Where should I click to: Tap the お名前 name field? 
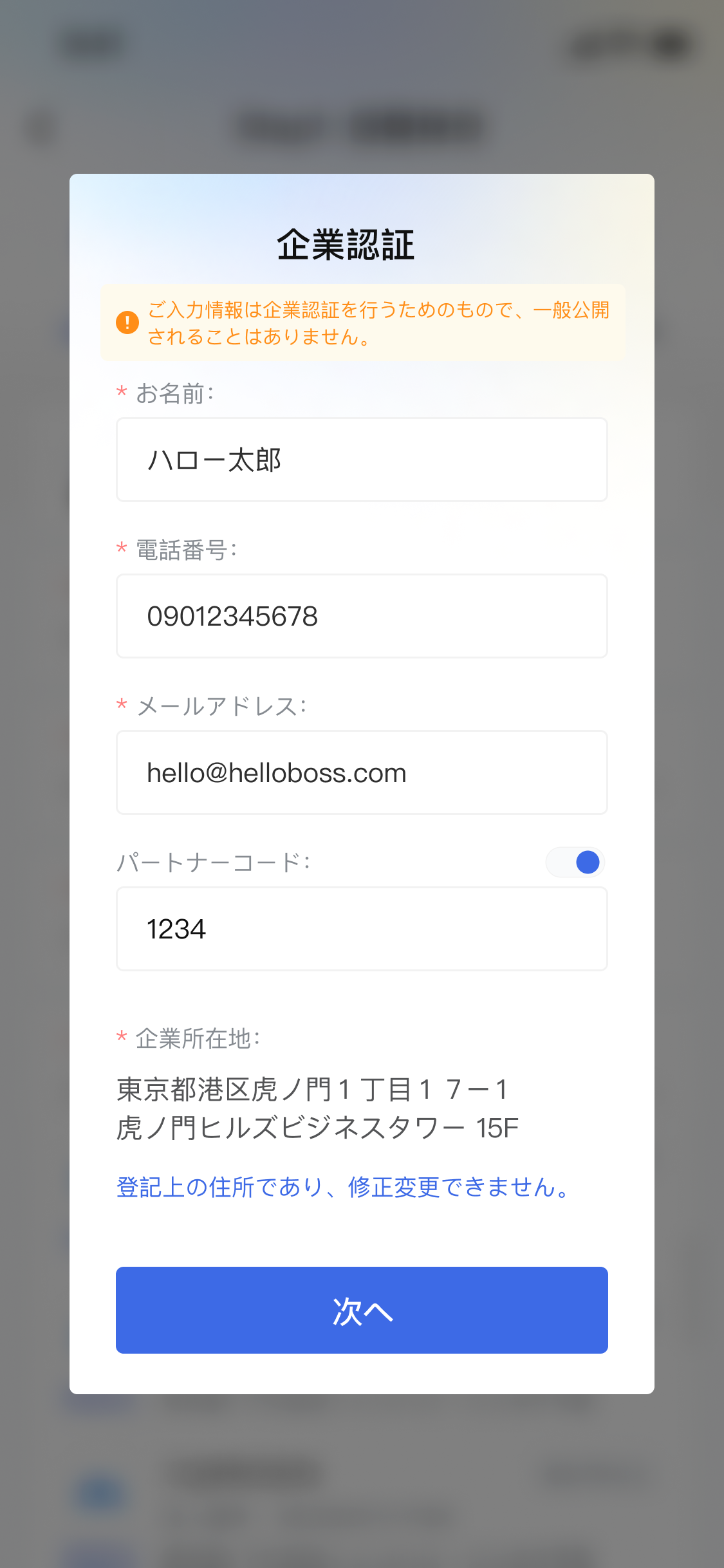point(362,460)
